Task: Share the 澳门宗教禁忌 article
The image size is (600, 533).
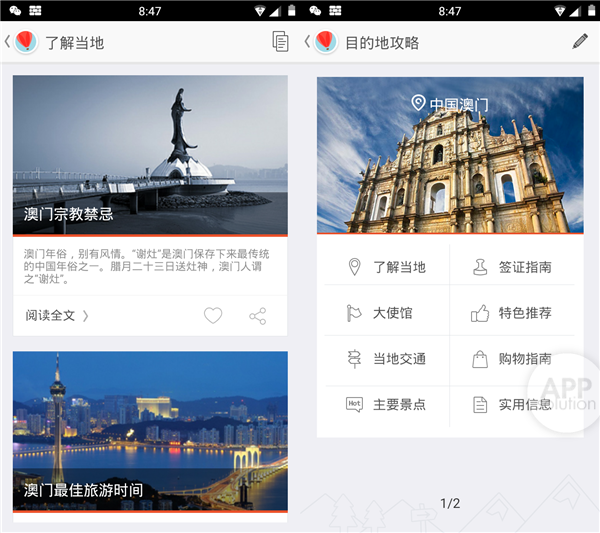Action: pos(257,316)
